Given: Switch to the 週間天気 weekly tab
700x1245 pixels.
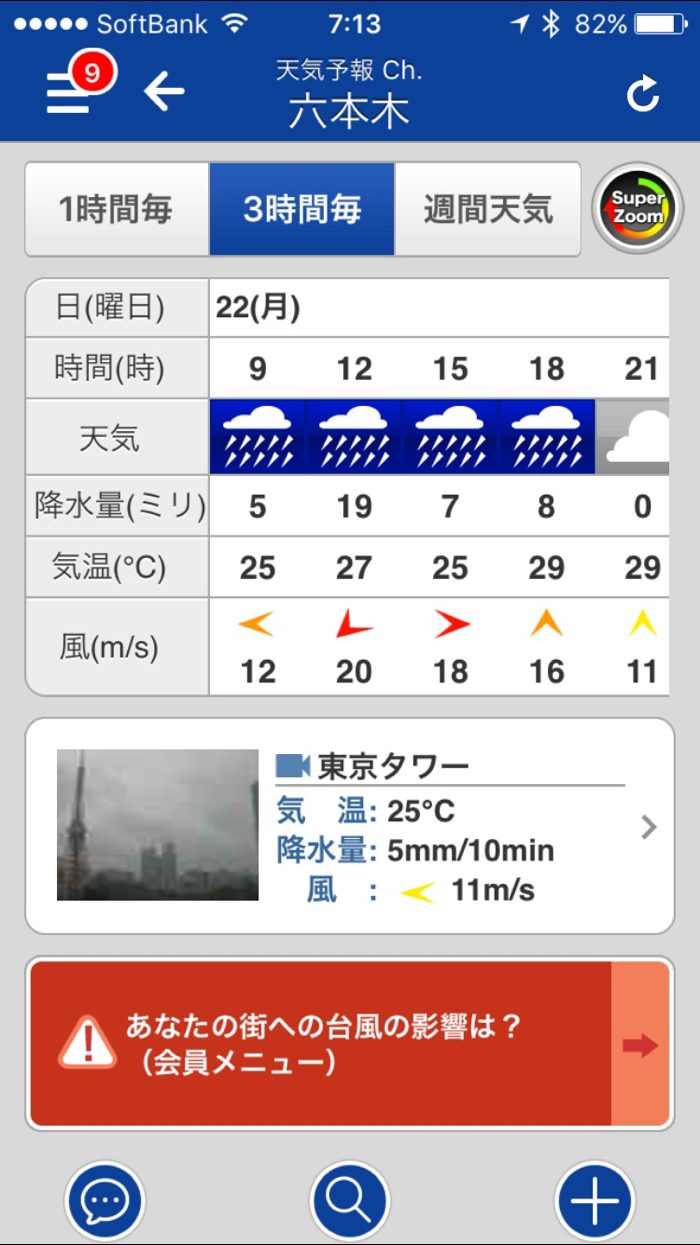Looking at the screenshot, I should [488, 209].
